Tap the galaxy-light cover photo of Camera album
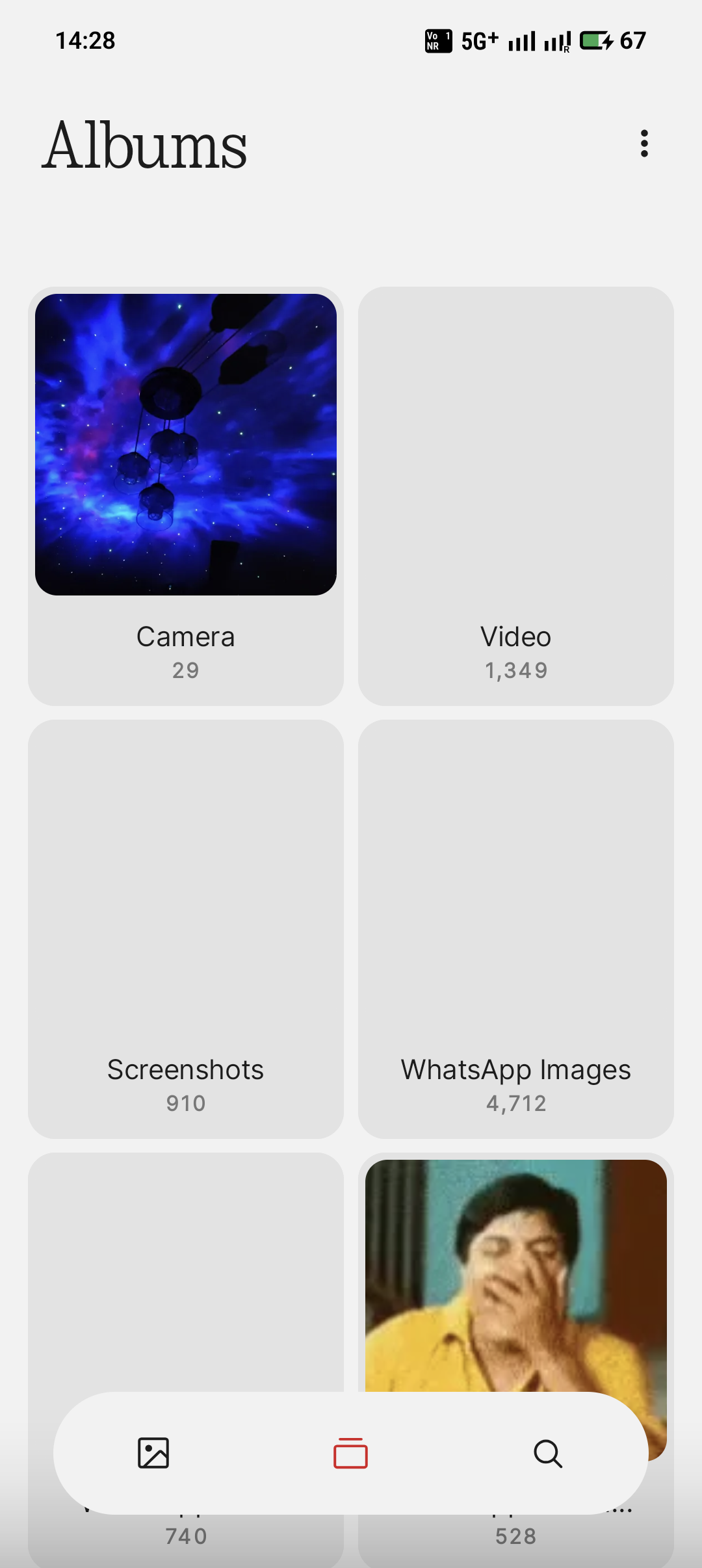Screen dimensions: 702x1568 (185, 444)
